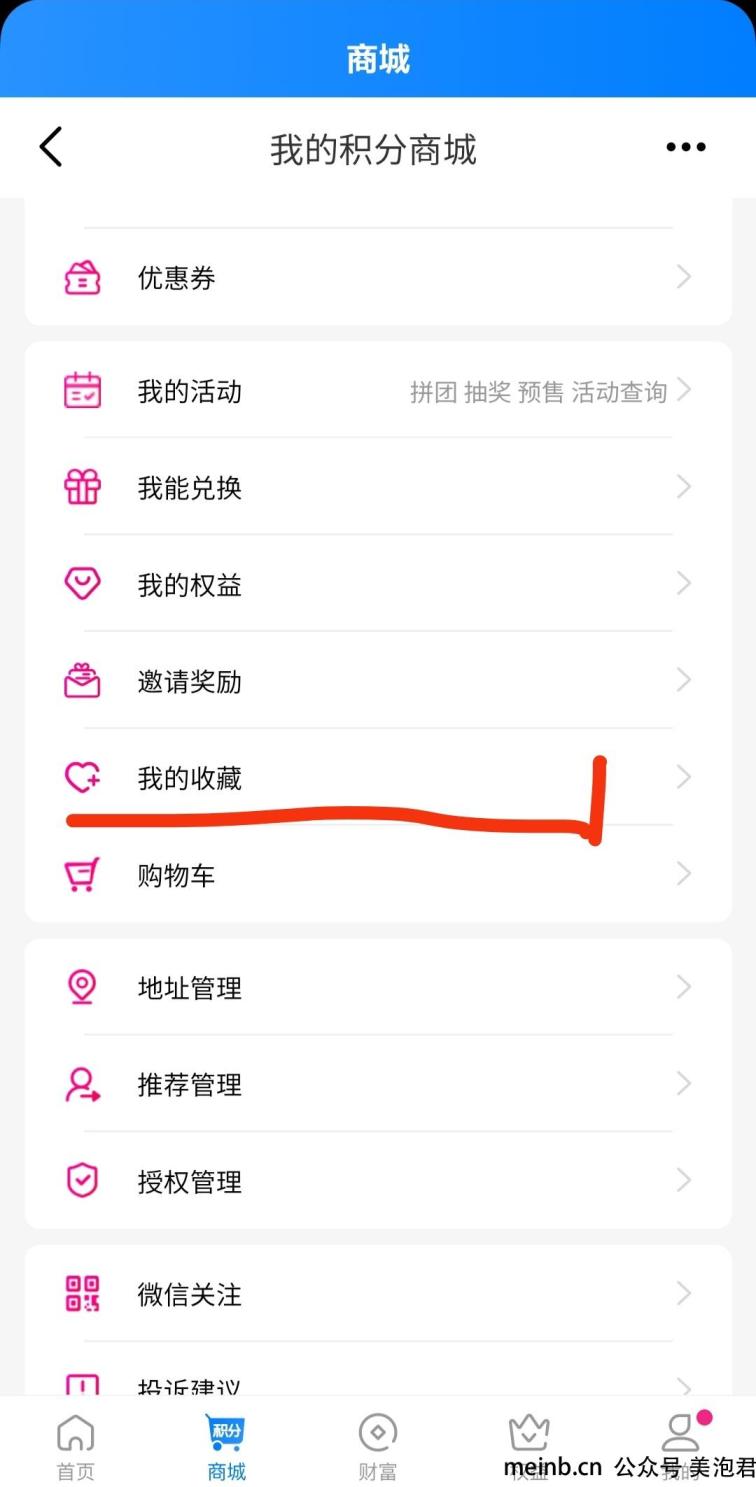Switch to the 首页 home tab
The height and width of the screenshot is (1487, 756).
(x=76, y=1447)
